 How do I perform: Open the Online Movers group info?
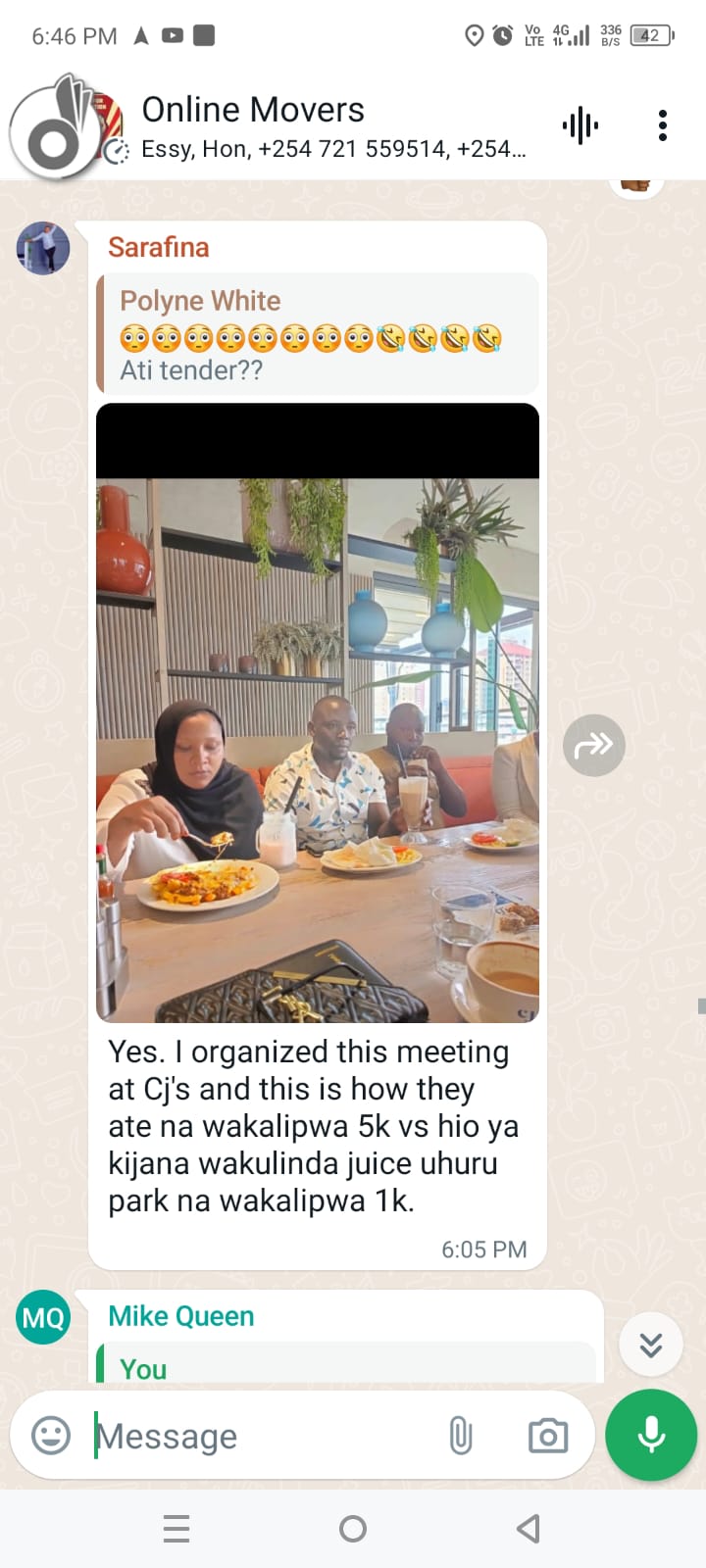[333, 126]
